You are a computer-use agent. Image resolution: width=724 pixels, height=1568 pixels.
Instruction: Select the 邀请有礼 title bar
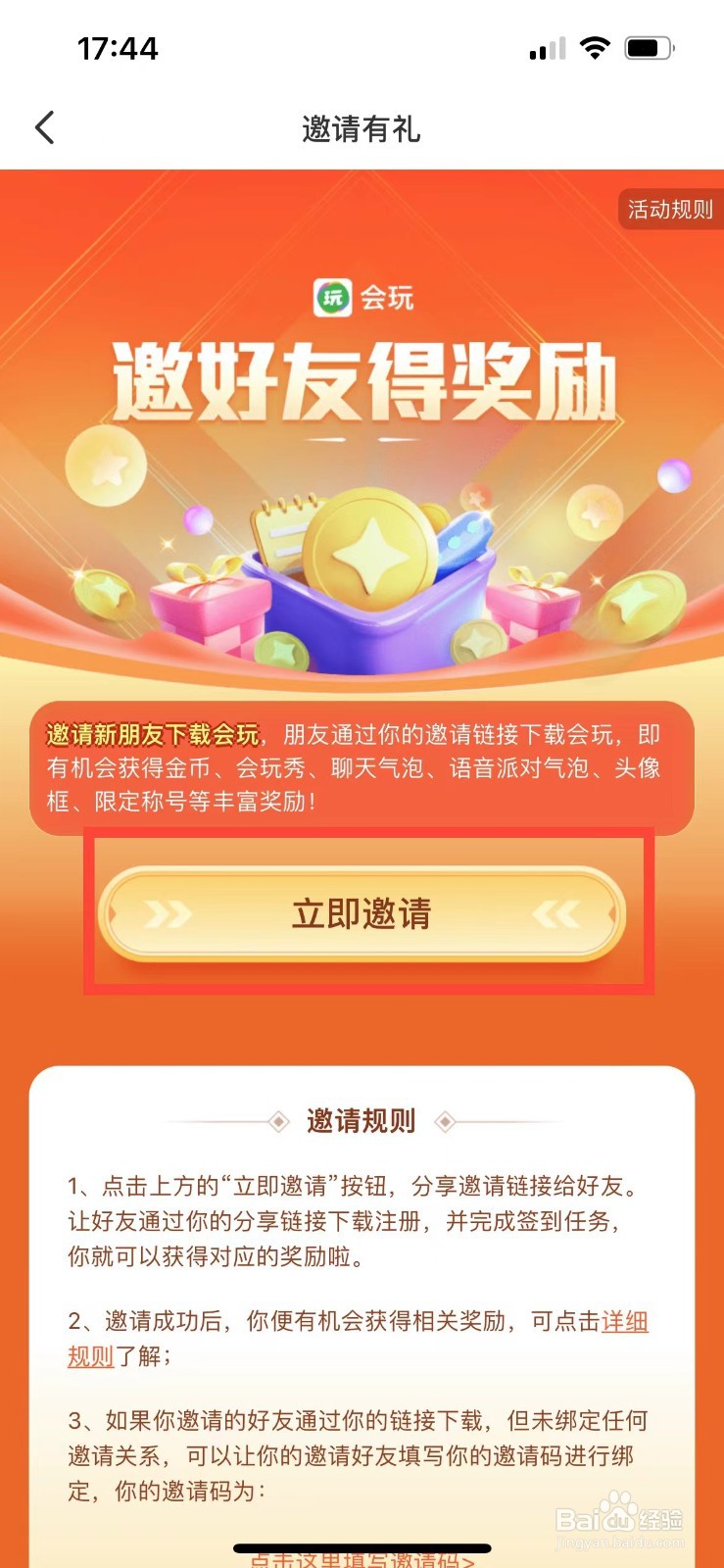(x=362, y=128)
